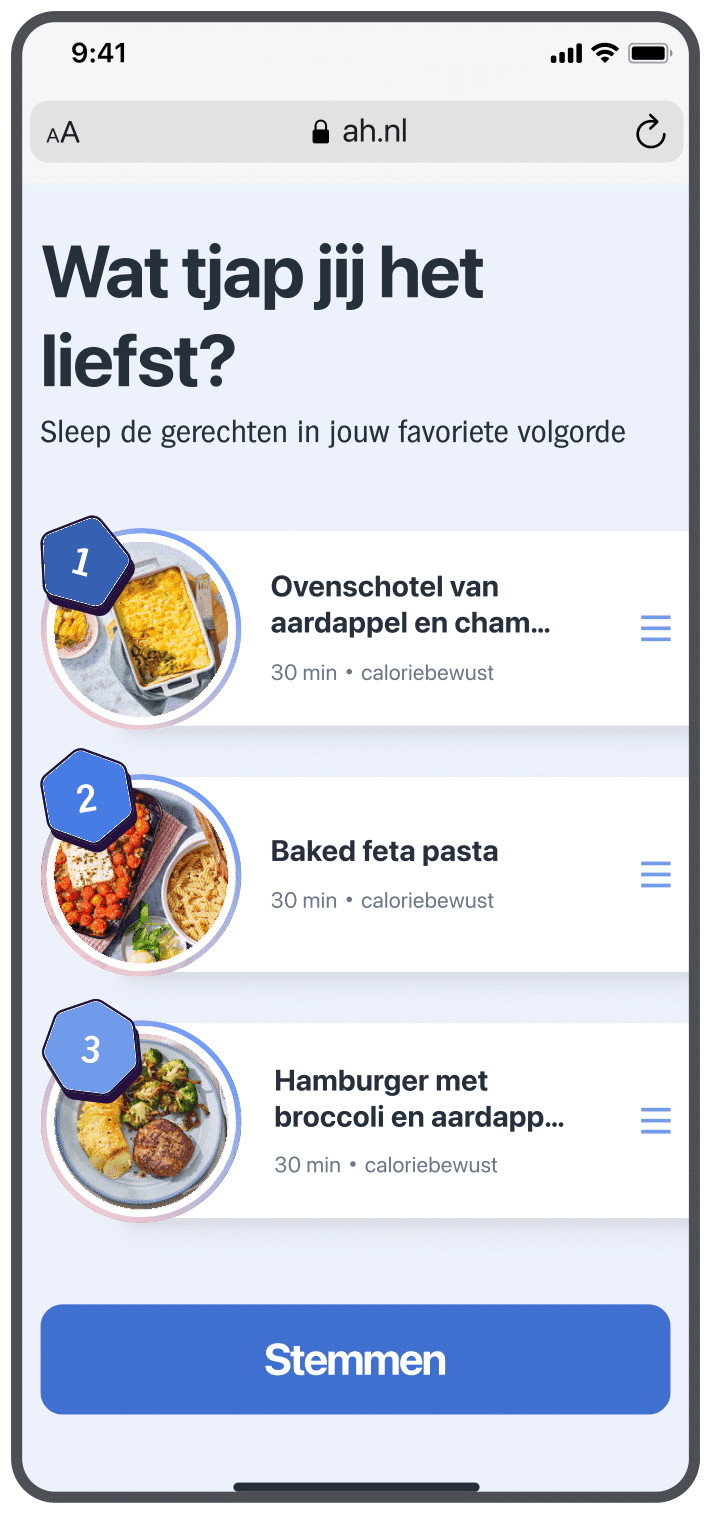Screen dimensions: 712x1514
Task: Tap the ah.nl address bar
Action: [x=360, y=132]
